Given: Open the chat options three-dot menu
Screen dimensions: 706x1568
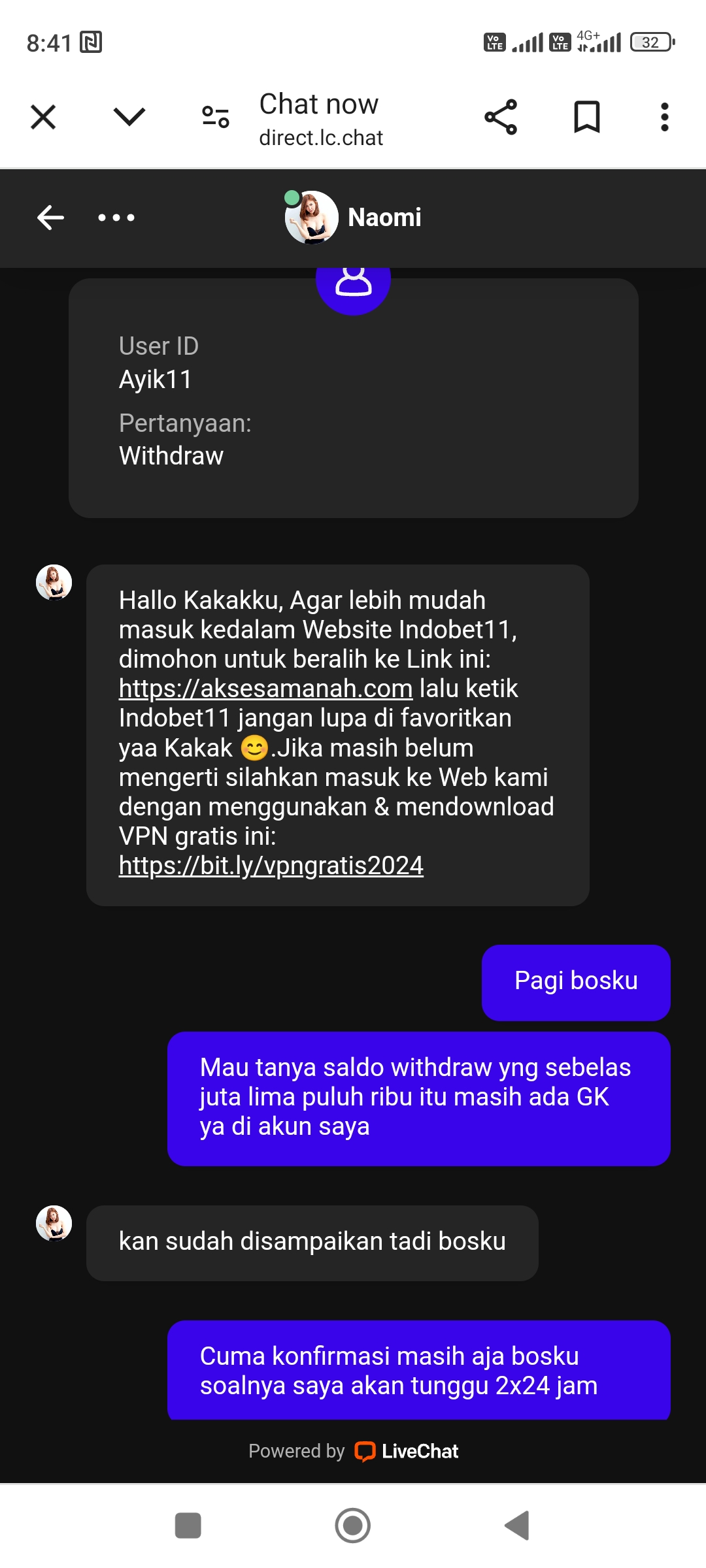Looking at the screenshot, I should [116, 218].
